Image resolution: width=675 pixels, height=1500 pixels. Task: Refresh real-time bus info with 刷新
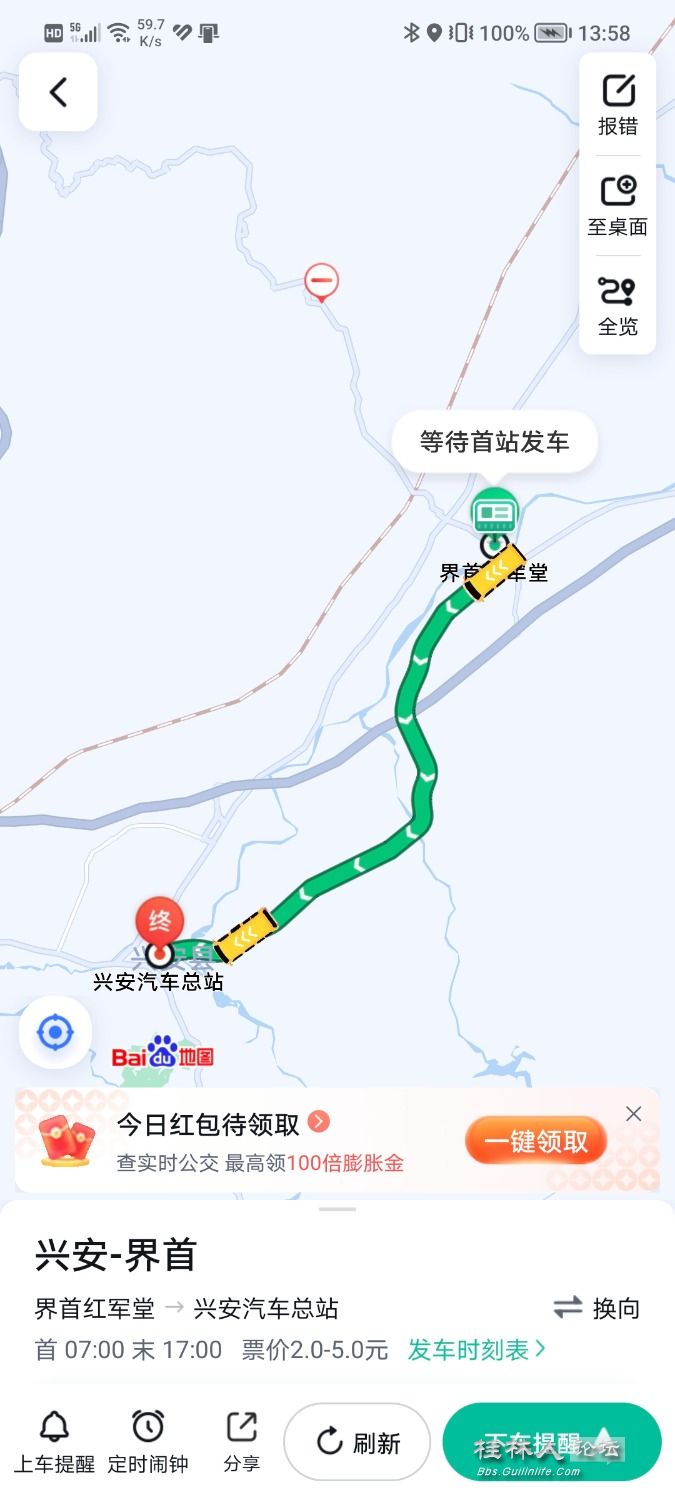tap(357, 1442)
